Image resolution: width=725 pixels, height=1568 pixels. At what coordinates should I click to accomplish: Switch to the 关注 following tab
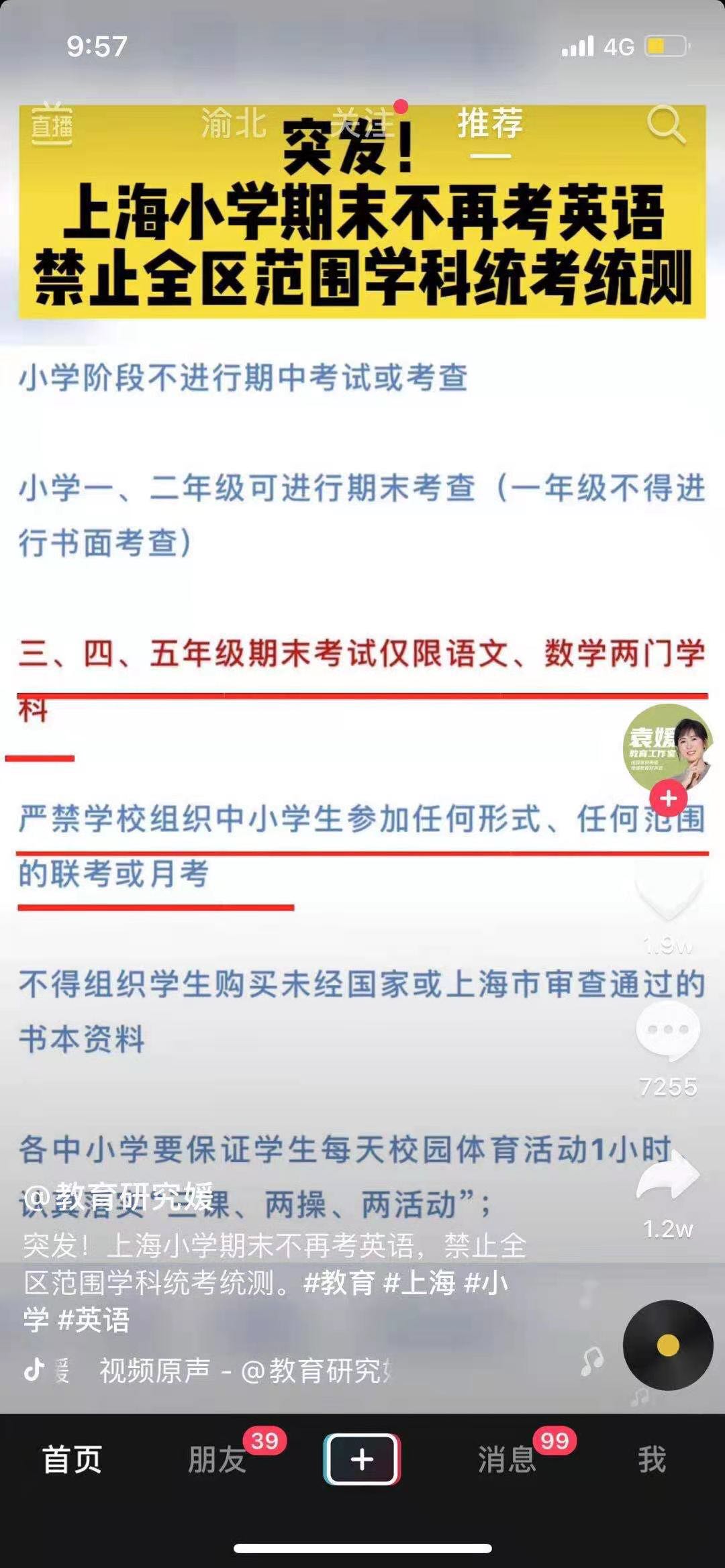365,123
